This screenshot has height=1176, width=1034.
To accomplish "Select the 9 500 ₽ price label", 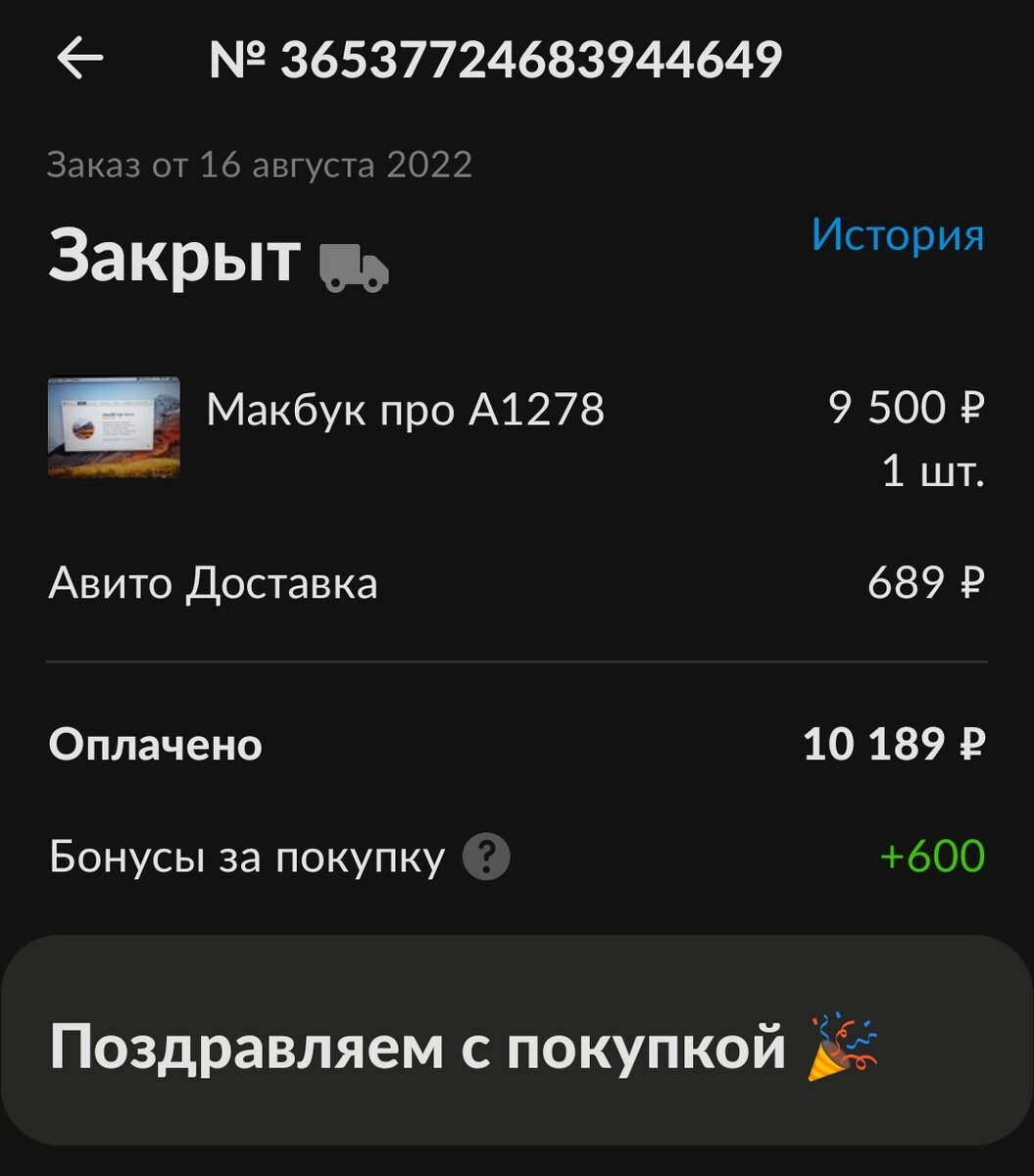I will coord(907,409).
